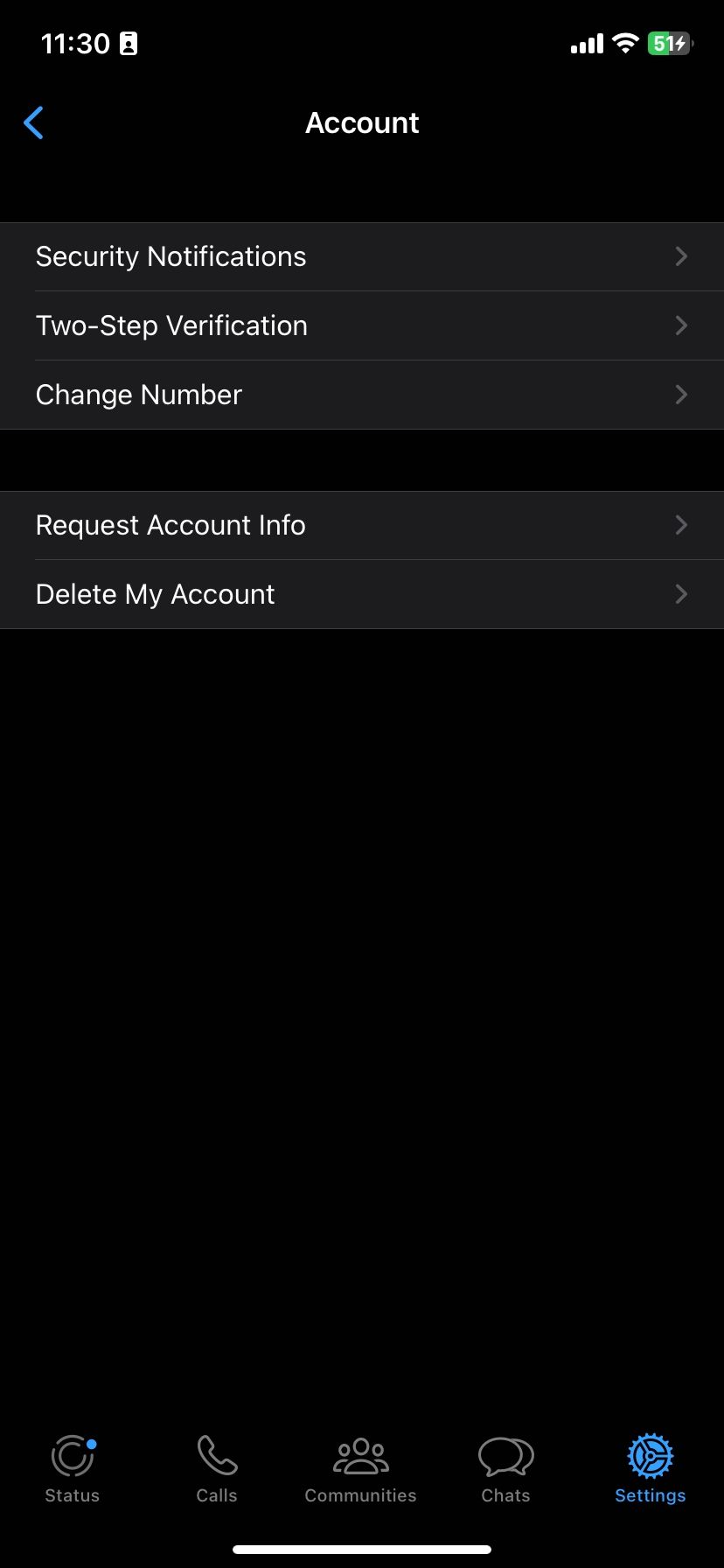Open the Calls tab via phone icon

click(217, 1455)
